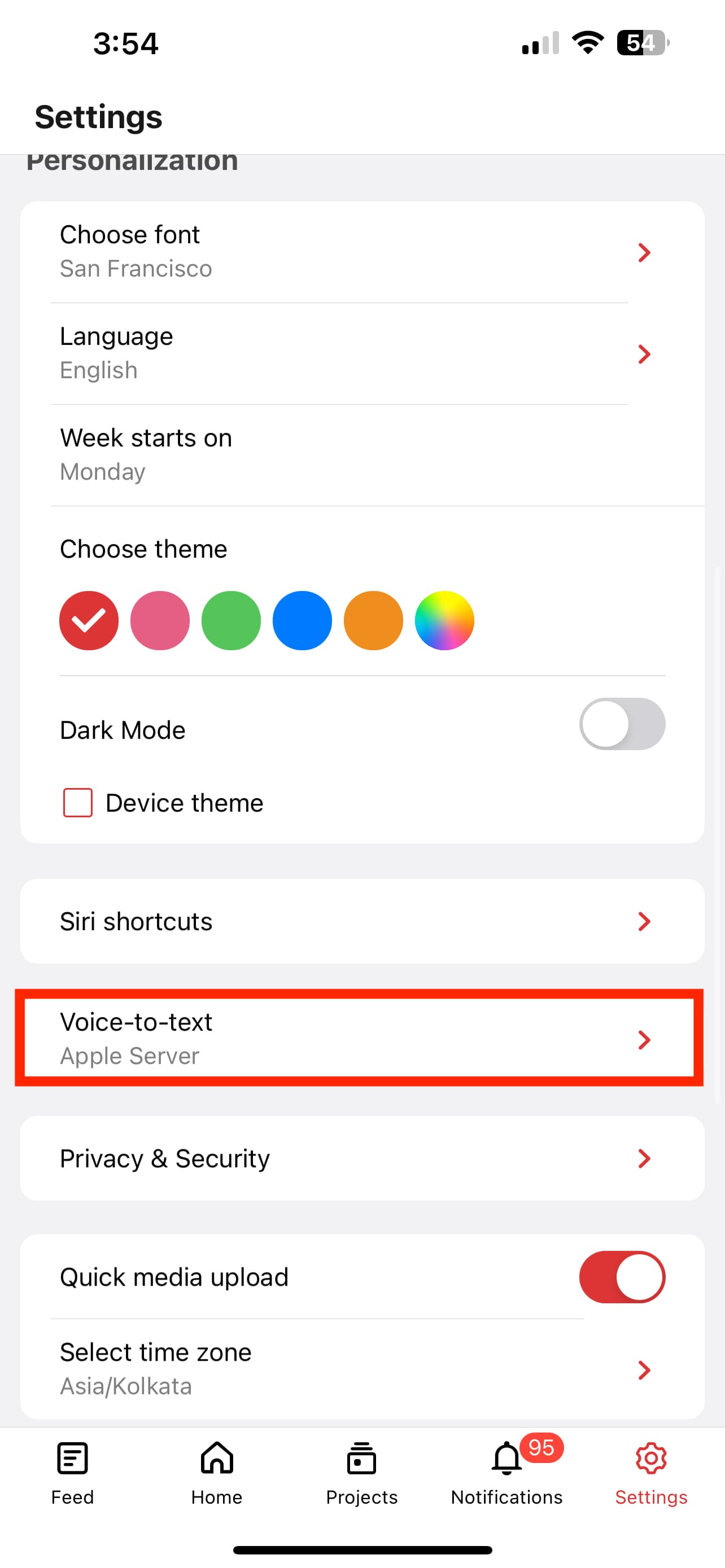Select the orange theme color

pyautogui.click(x=373, y=620)
